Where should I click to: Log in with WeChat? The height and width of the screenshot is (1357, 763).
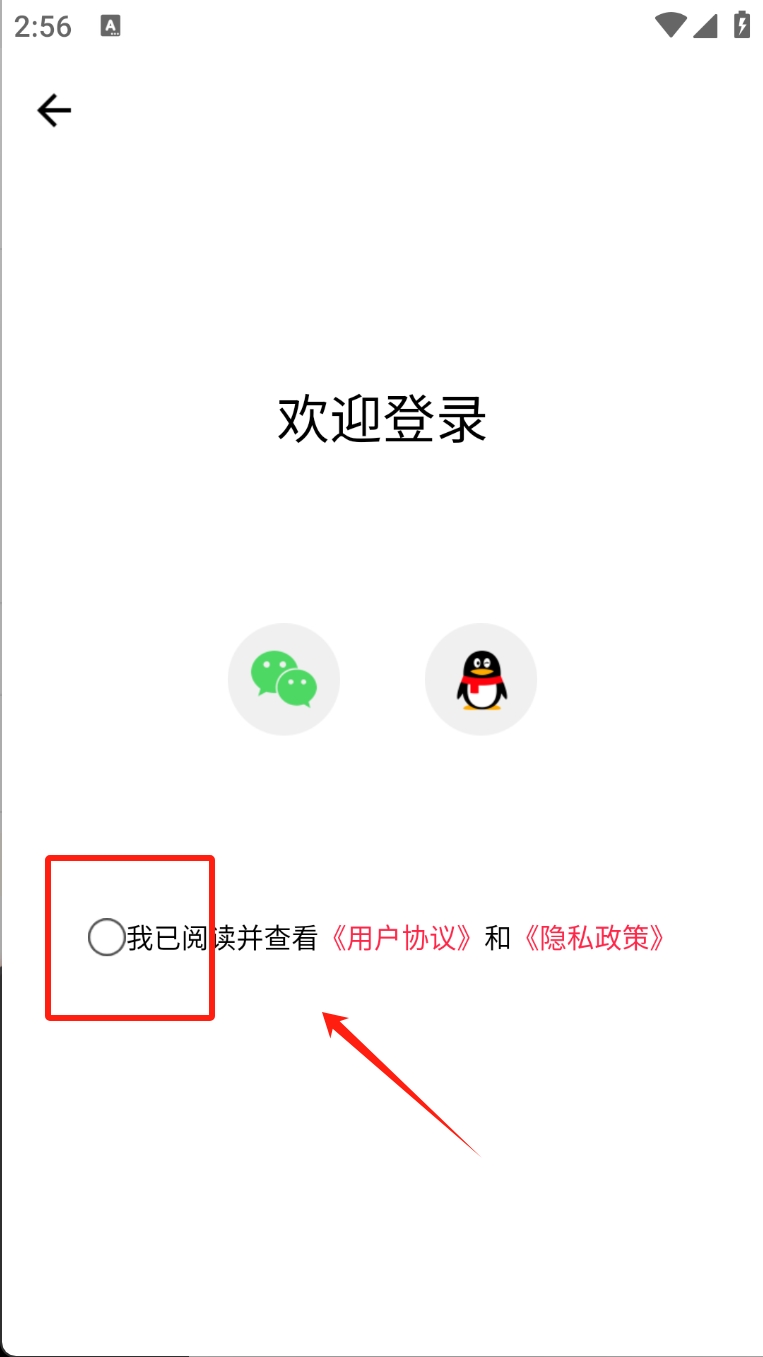[284, 680]
